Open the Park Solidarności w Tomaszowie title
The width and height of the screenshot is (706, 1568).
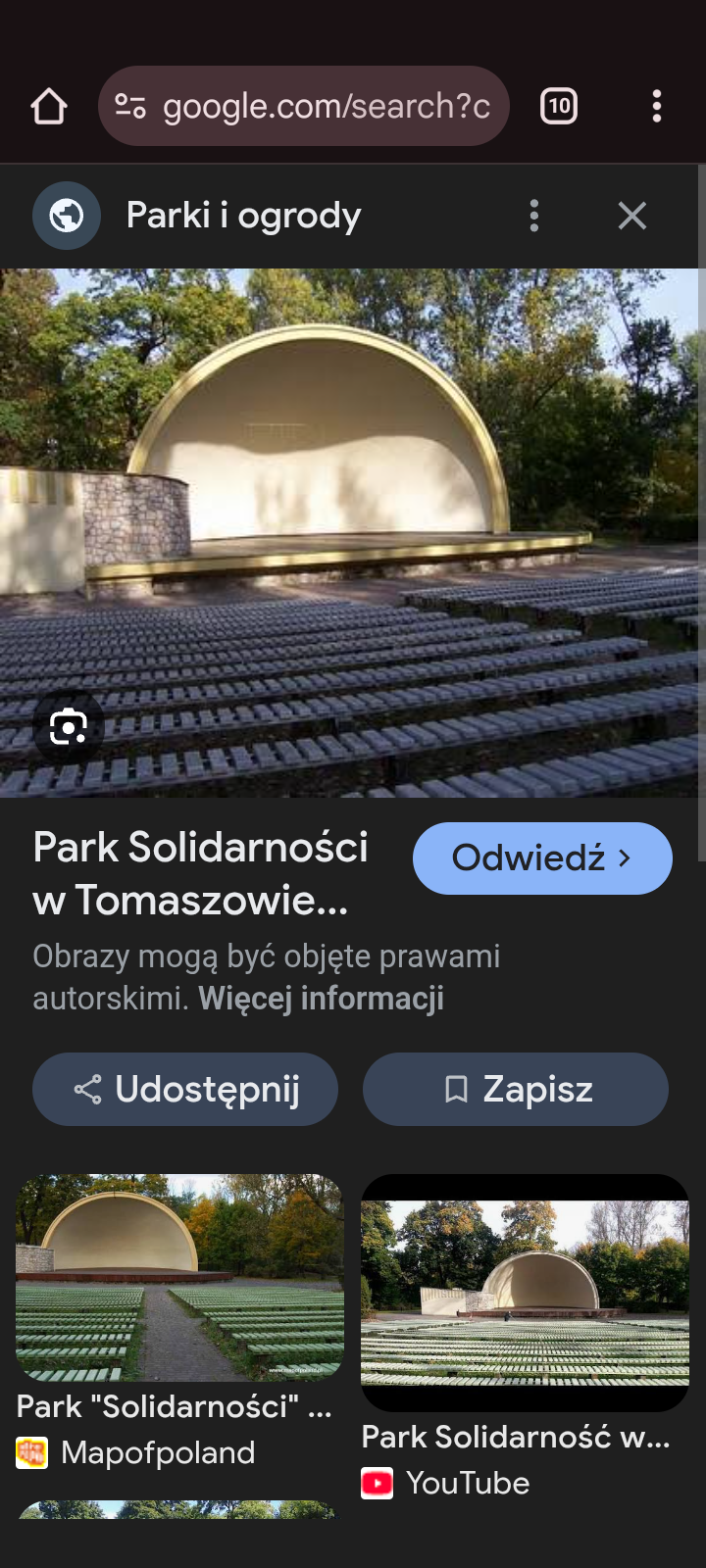[201, 873]
